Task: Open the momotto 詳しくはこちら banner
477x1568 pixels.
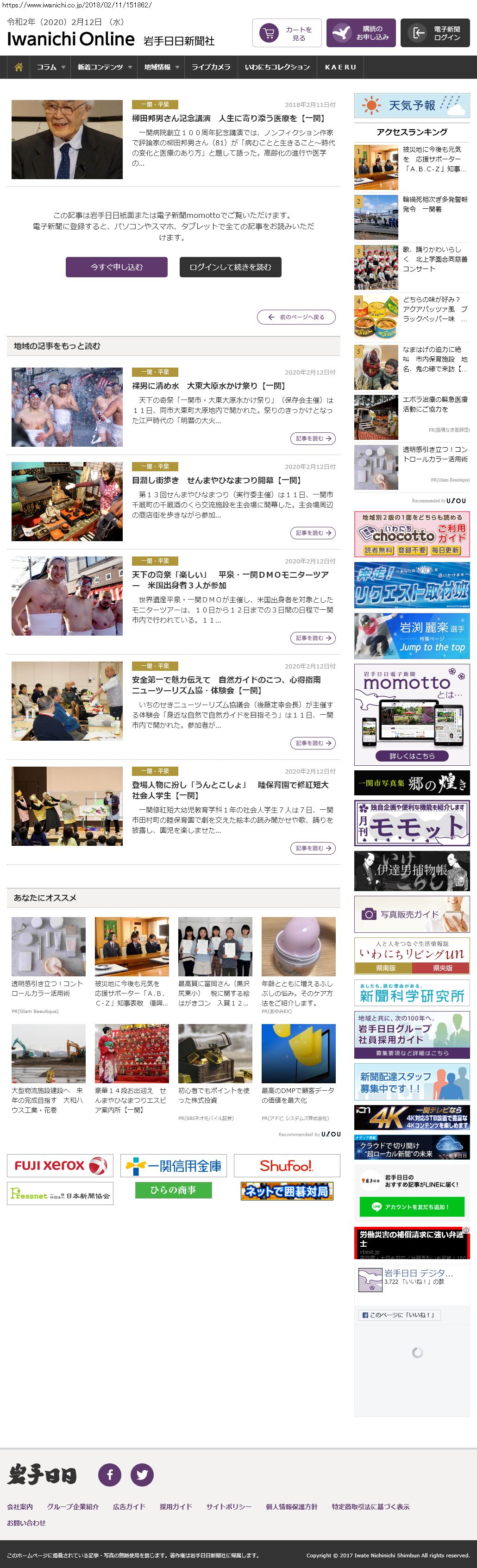Action: click(x=412, y=756)
